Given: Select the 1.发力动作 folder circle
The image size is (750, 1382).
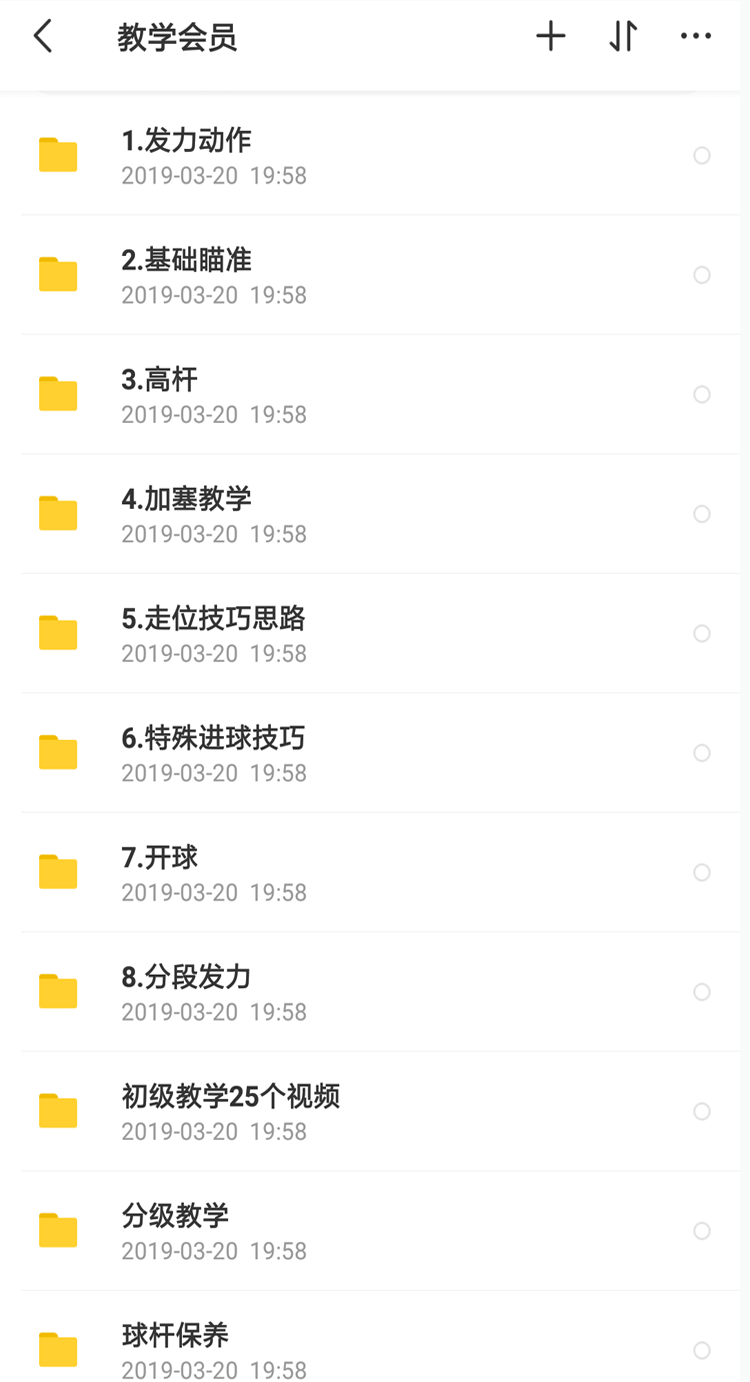Looking at the screenshot, I should tap(702, 156).
